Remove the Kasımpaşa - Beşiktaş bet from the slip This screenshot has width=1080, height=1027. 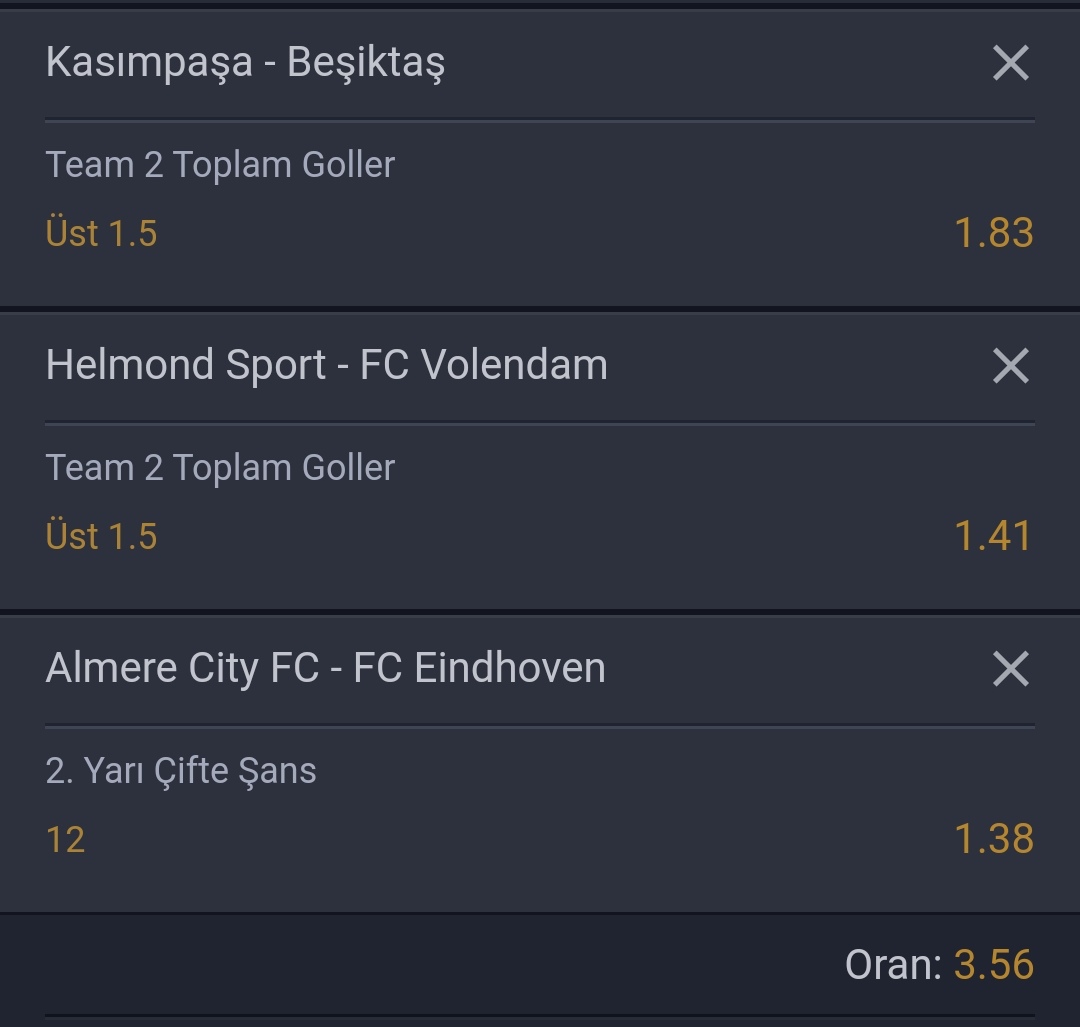(1010, 63)
